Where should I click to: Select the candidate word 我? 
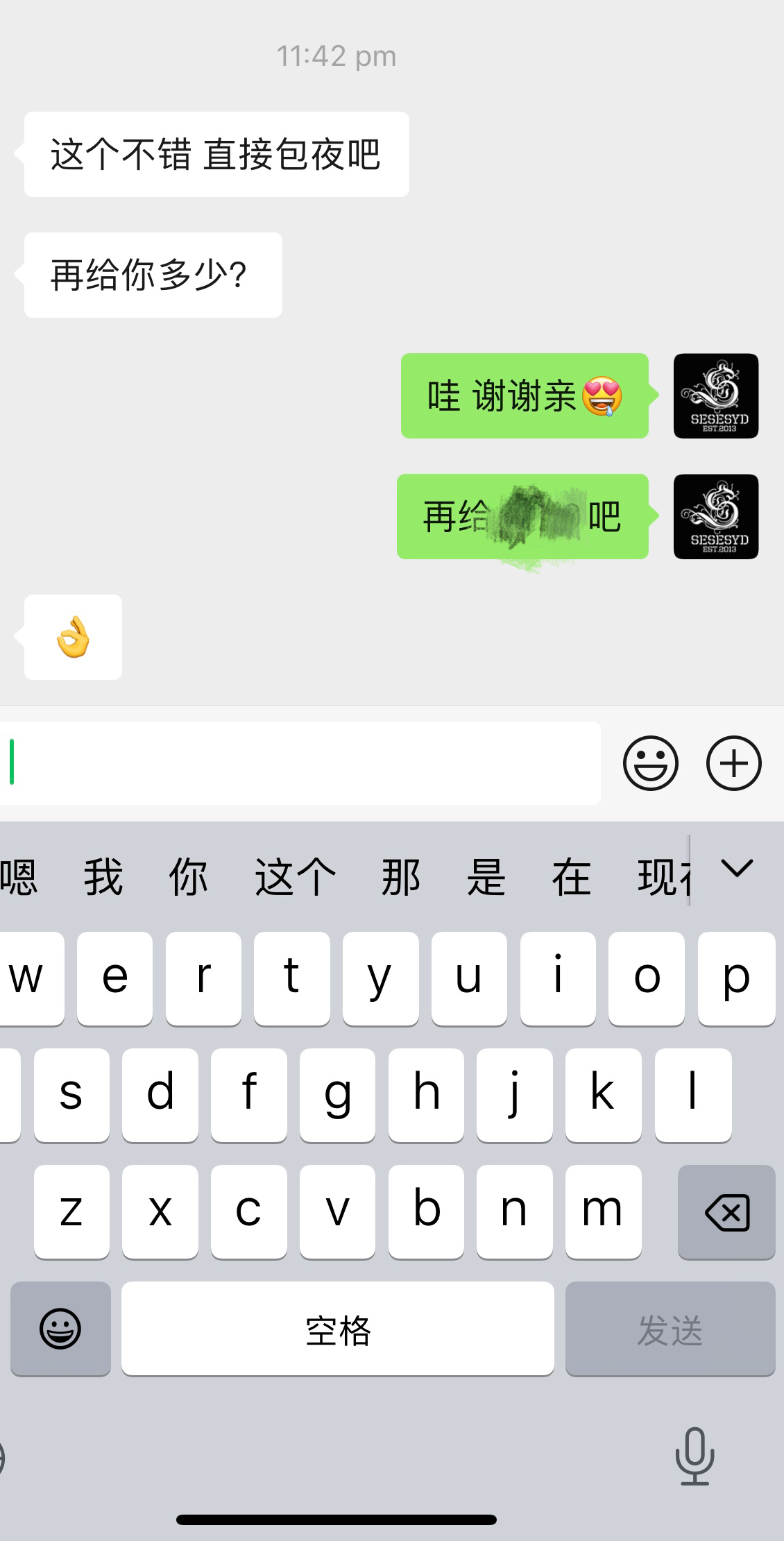pos(103,877)
